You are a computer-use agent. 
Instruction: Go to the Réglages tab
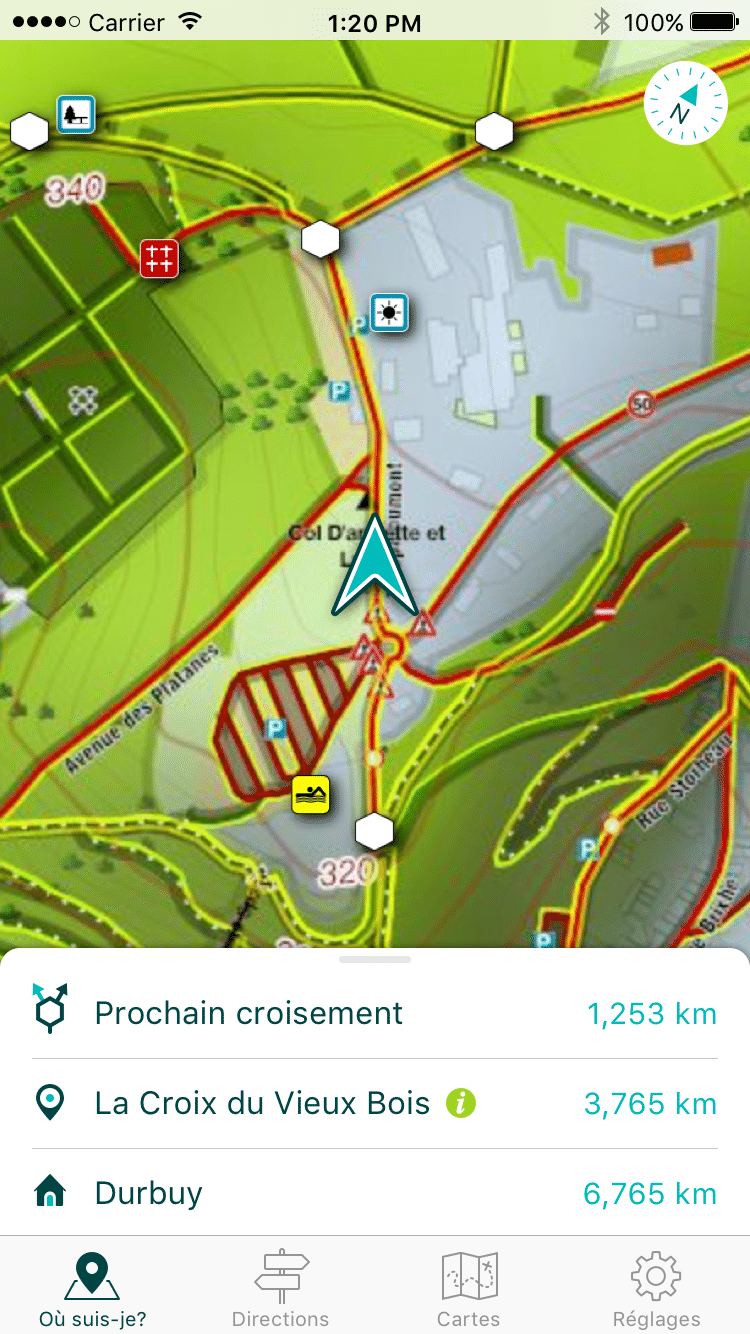tap(656, 1290)
